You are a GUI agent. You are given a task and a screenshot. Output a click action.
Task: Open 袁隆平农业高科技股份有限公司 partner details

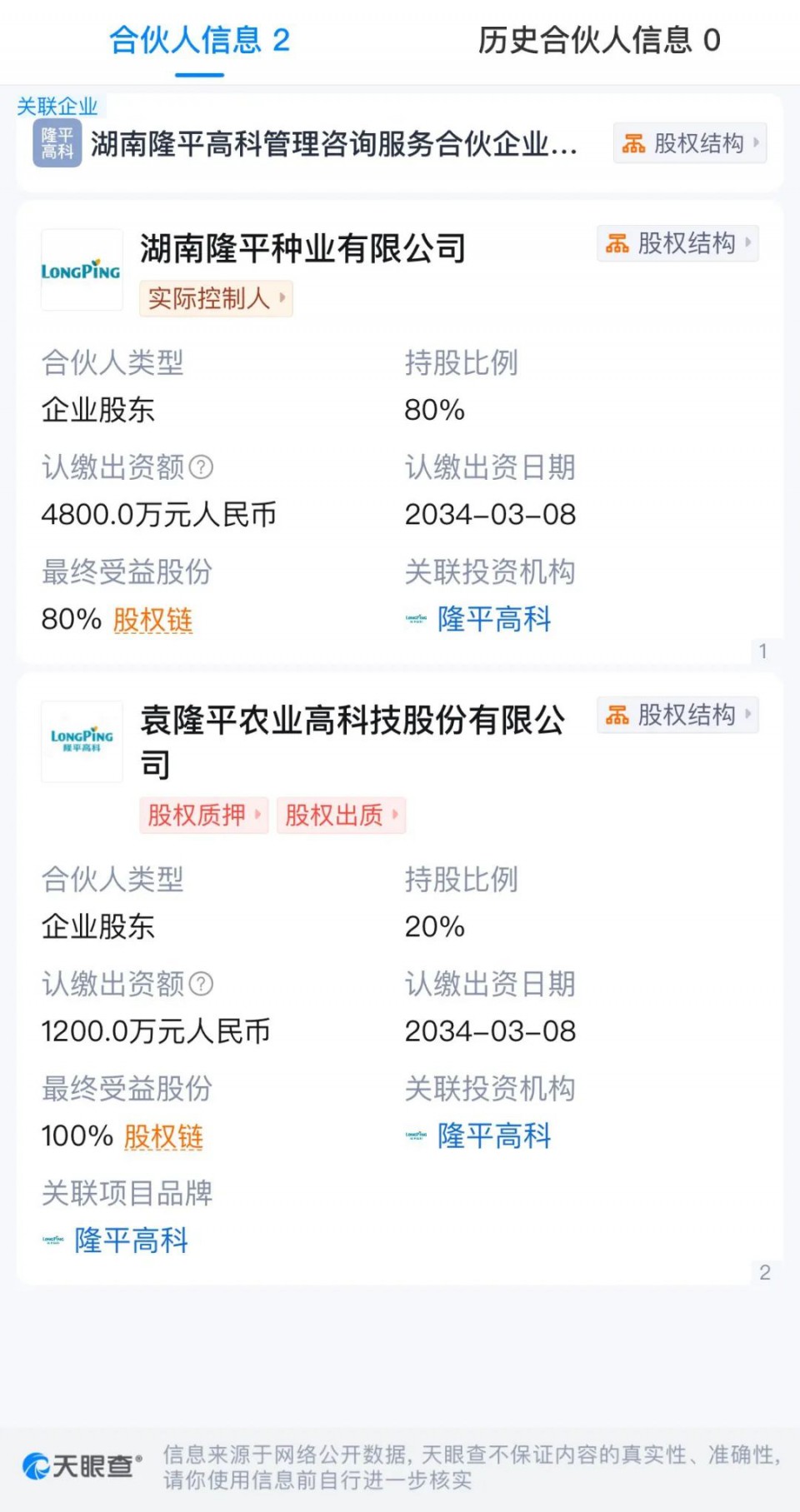(352, 721)
